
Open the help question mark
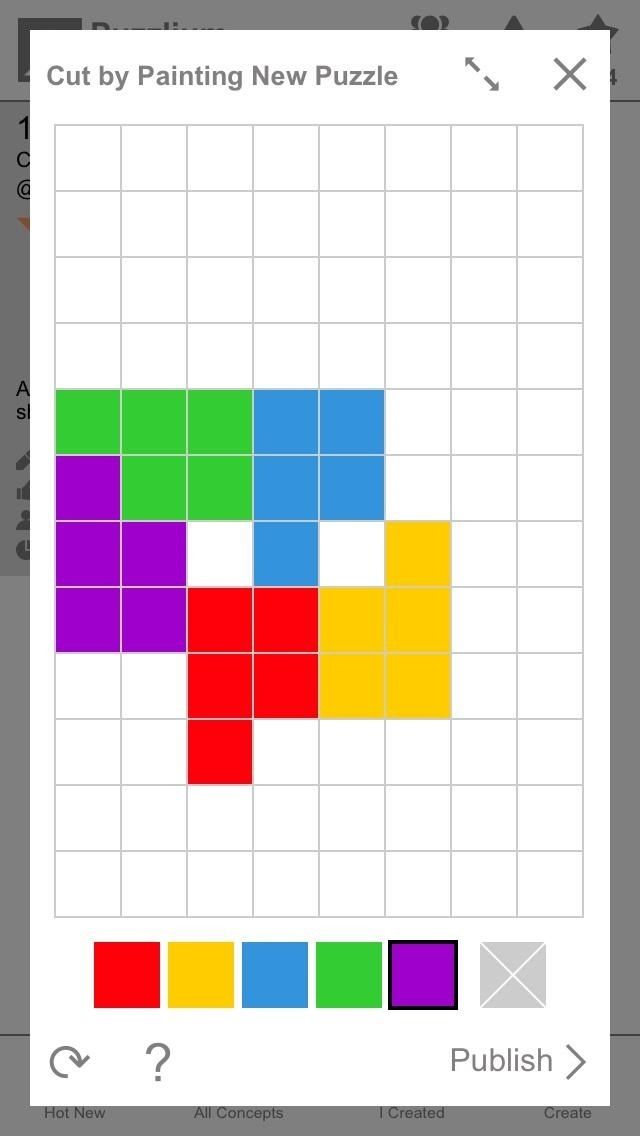click(x=158, y=1061)
